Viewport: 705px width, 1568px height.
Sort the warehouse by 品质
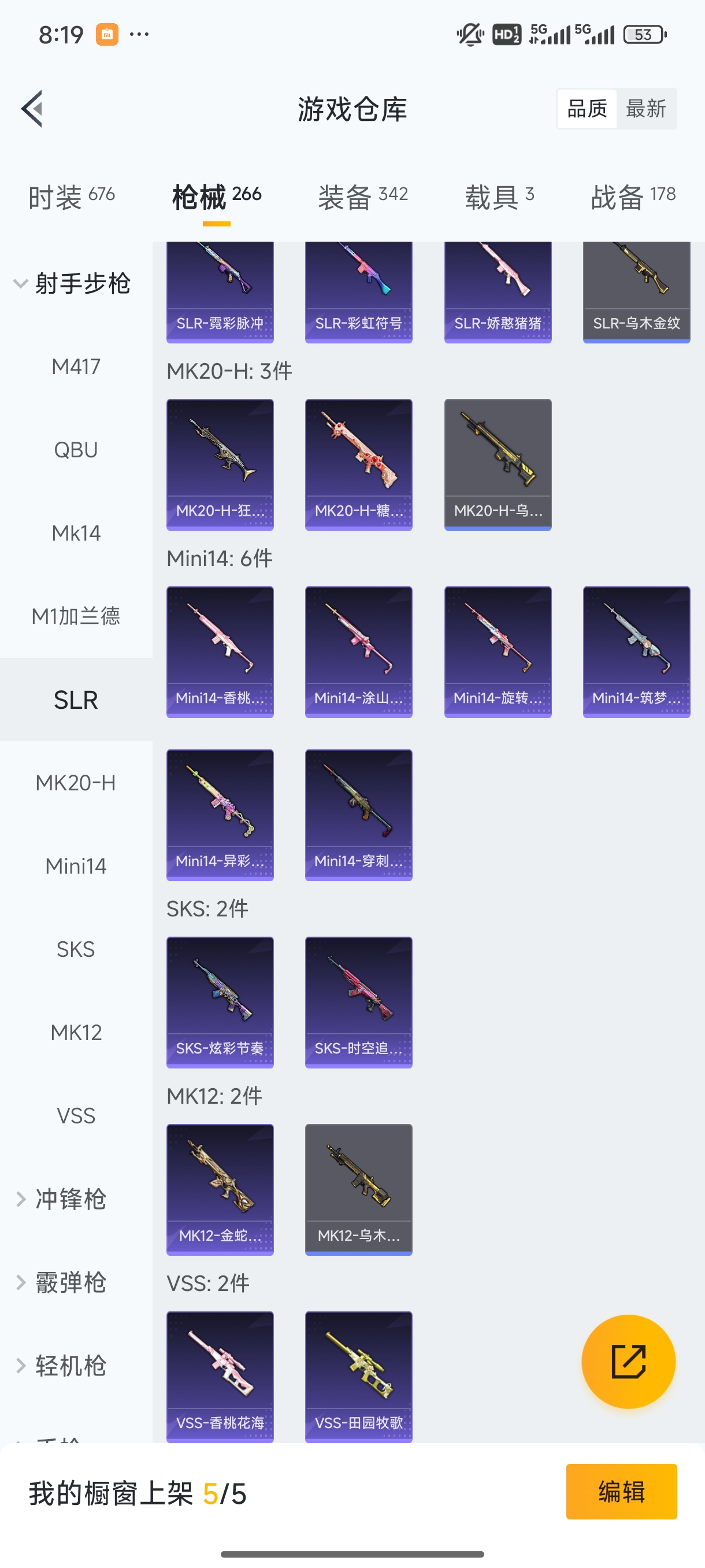tap(587, 109)
